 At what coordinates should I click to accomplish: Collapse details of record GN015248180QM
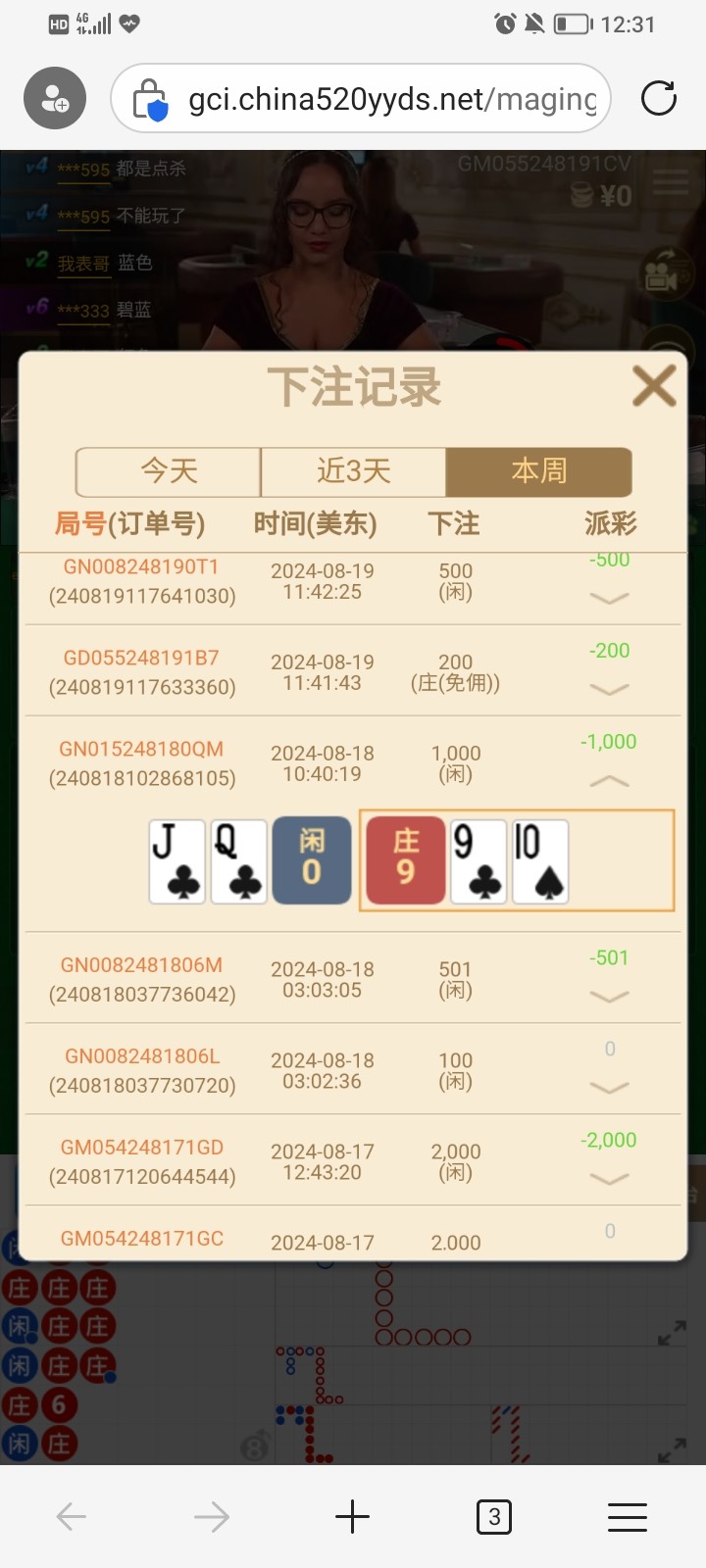tap(609, 781)
